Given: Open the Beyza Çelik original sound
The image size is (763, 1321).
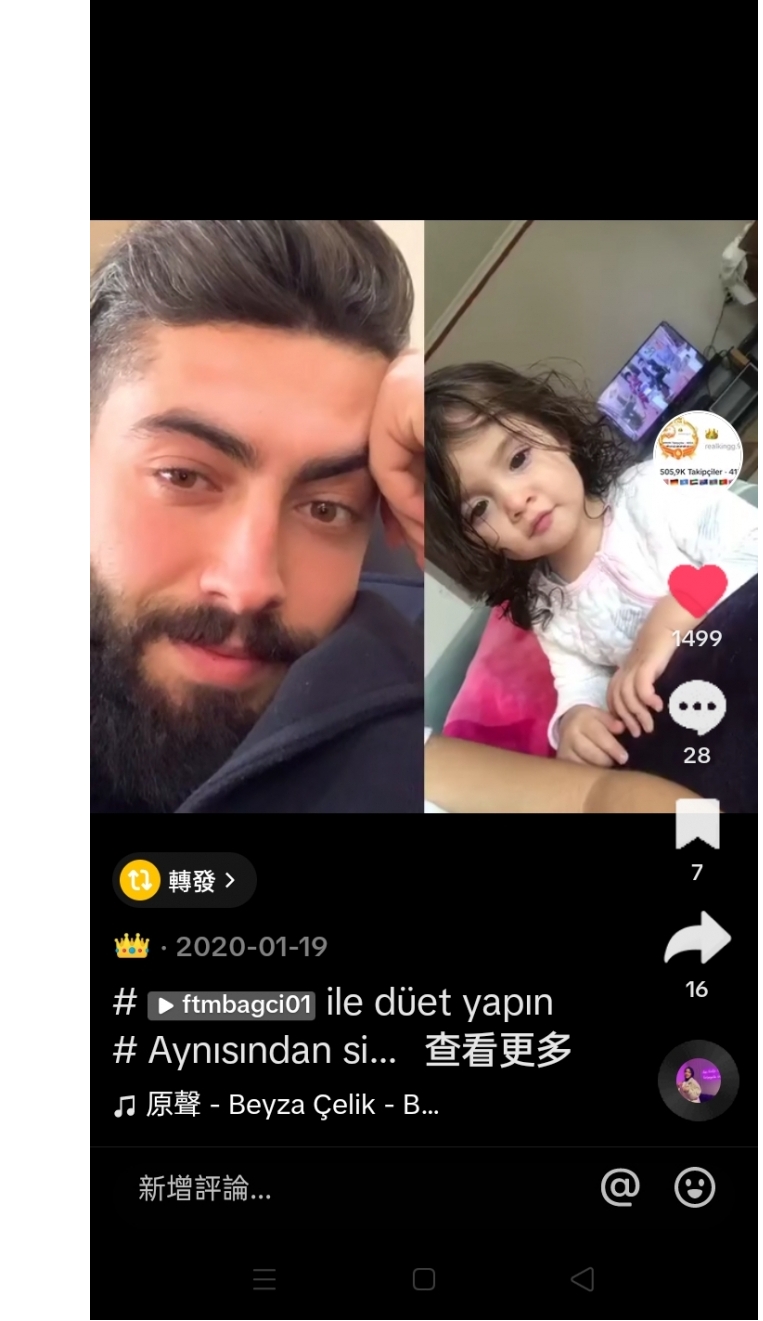Looking at the screenshot, I should click(276, 1105).
